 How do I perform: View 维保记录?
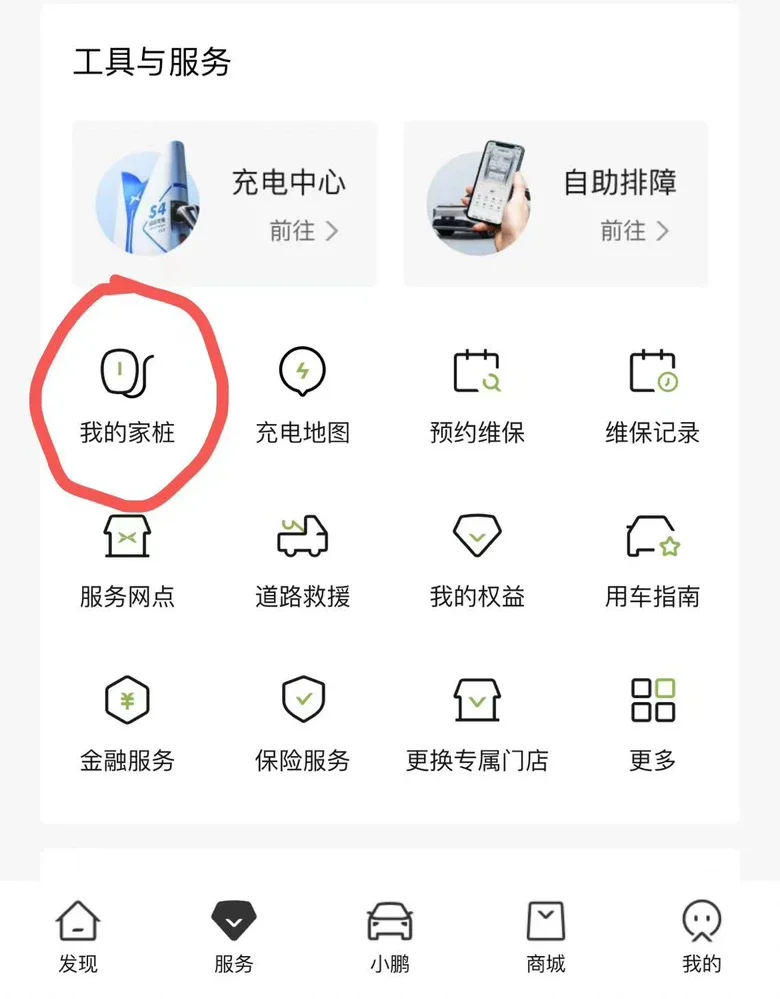[652, 396]
